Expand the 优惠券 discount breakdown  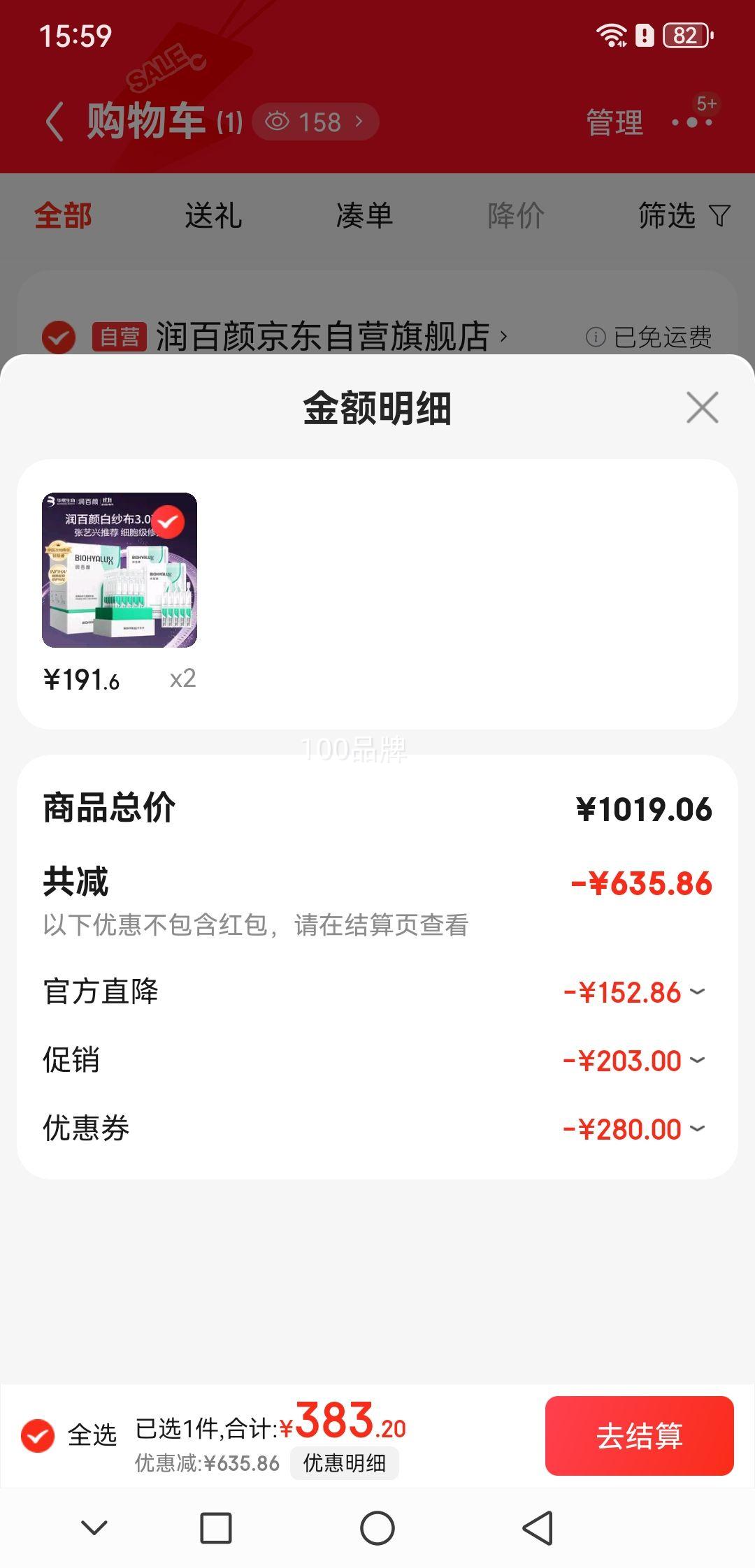coord(697,1128)
